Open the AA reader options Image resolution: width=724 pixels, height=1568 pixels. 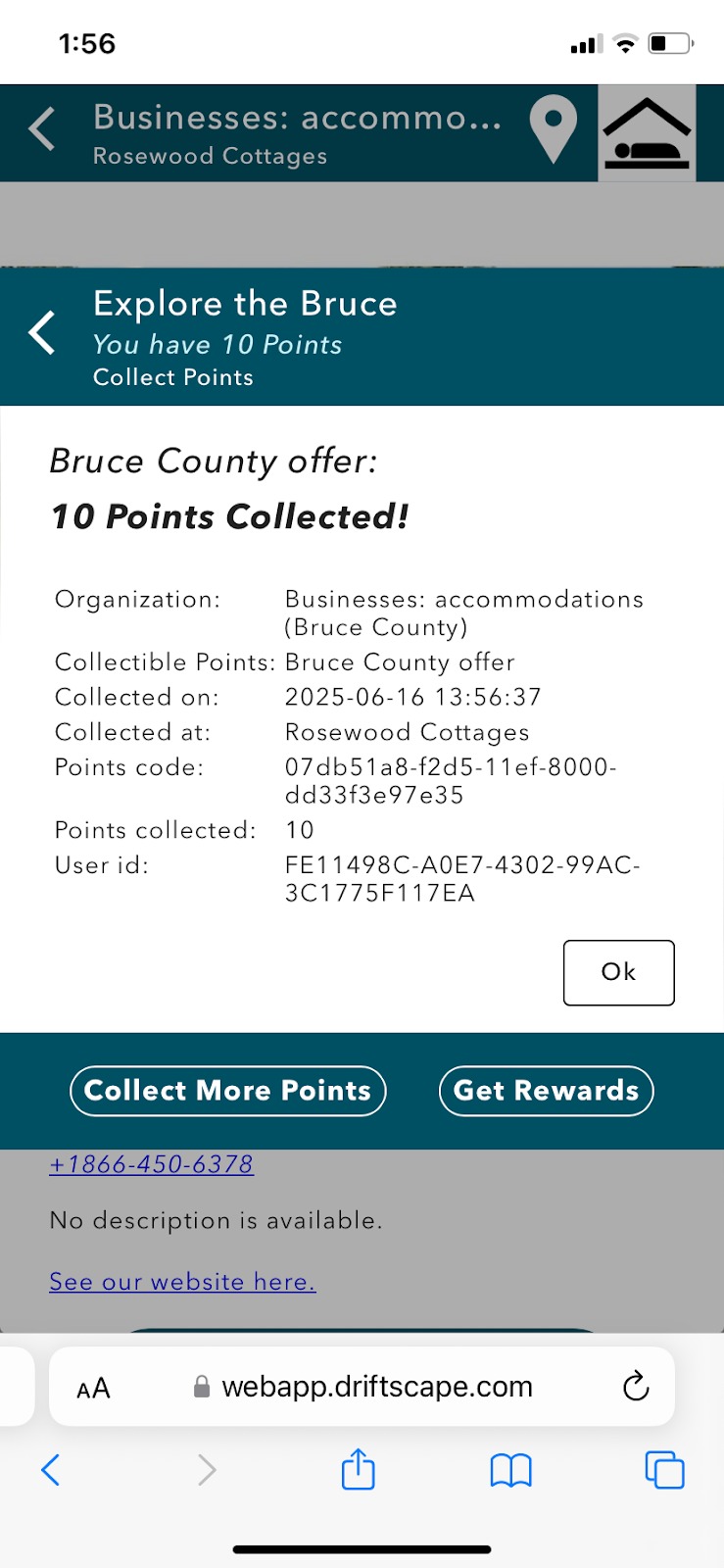pyautogui.click(x=93, y=1388)
